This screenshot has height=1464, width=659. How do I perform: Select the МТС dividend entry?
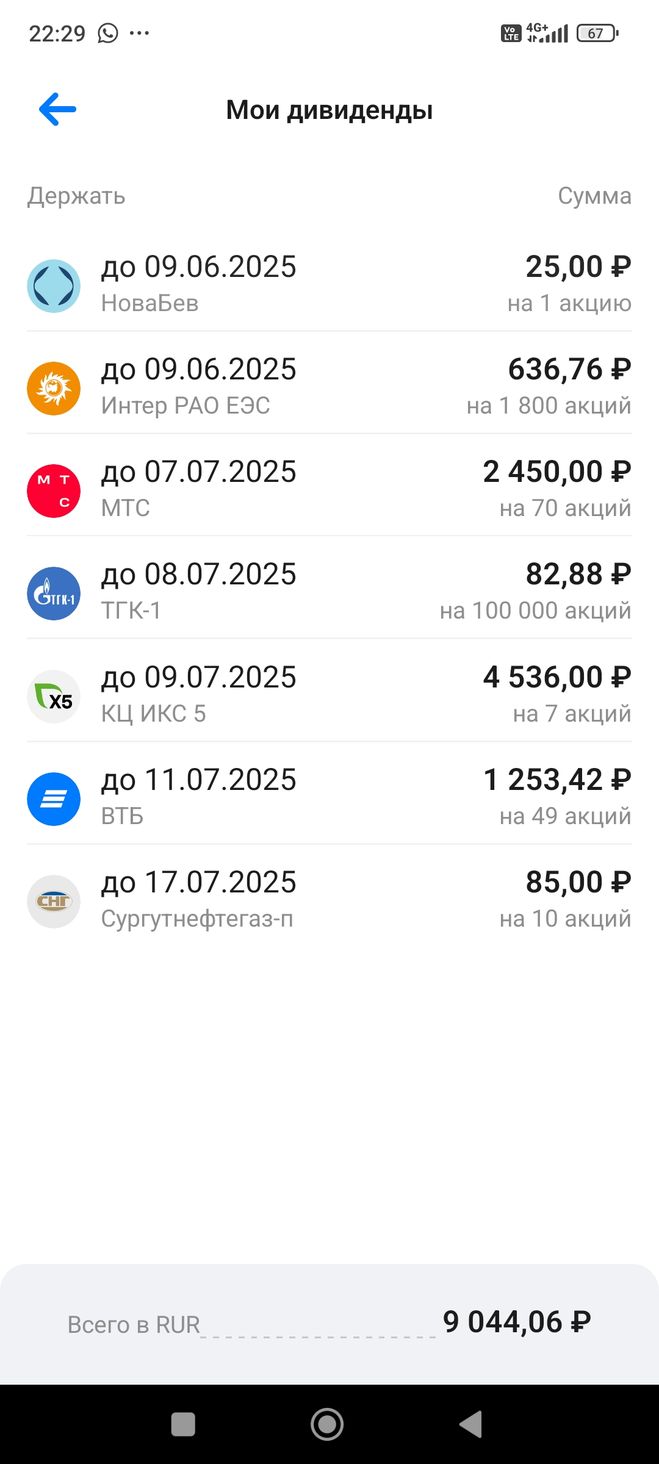329,489
